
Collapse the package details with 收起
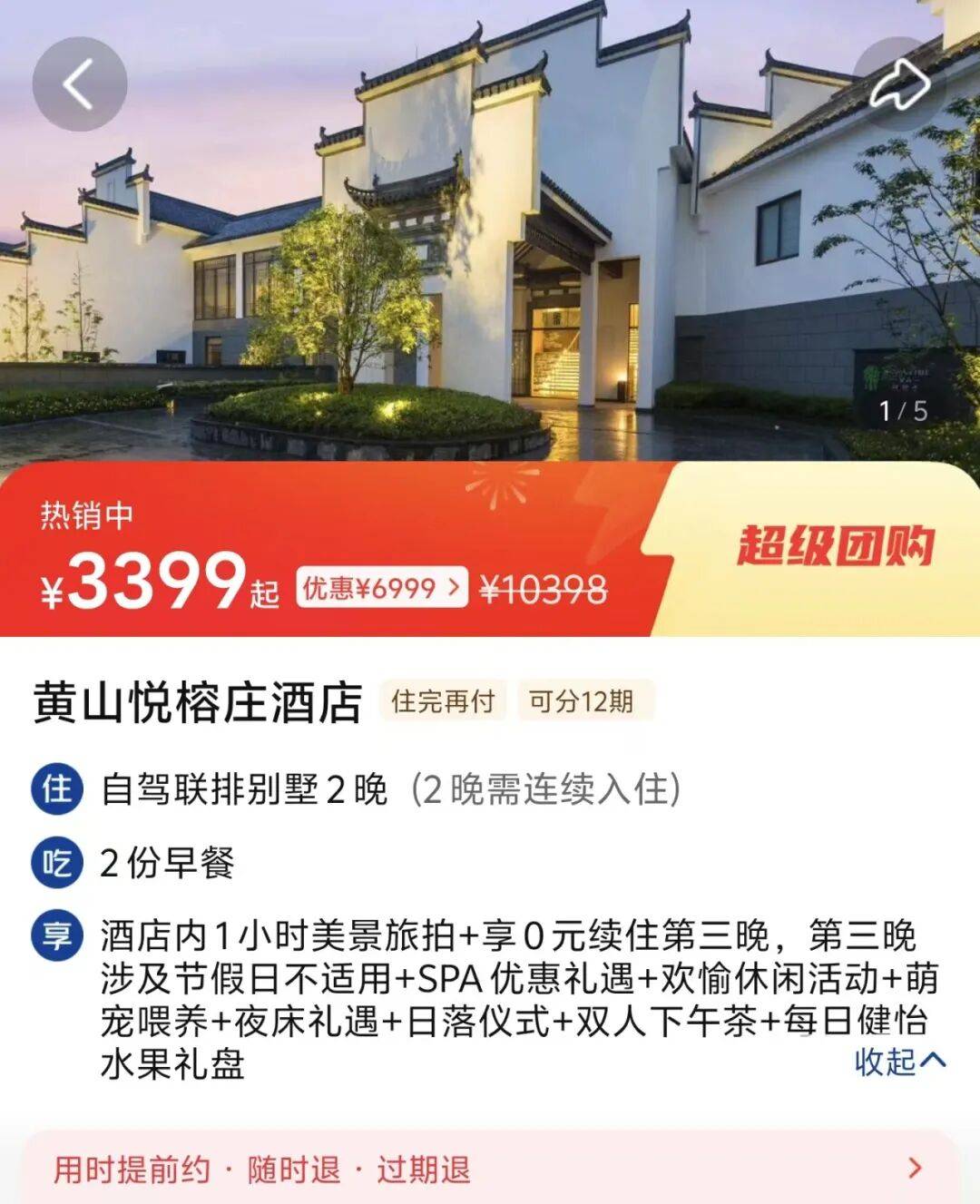click(899, 1061)
